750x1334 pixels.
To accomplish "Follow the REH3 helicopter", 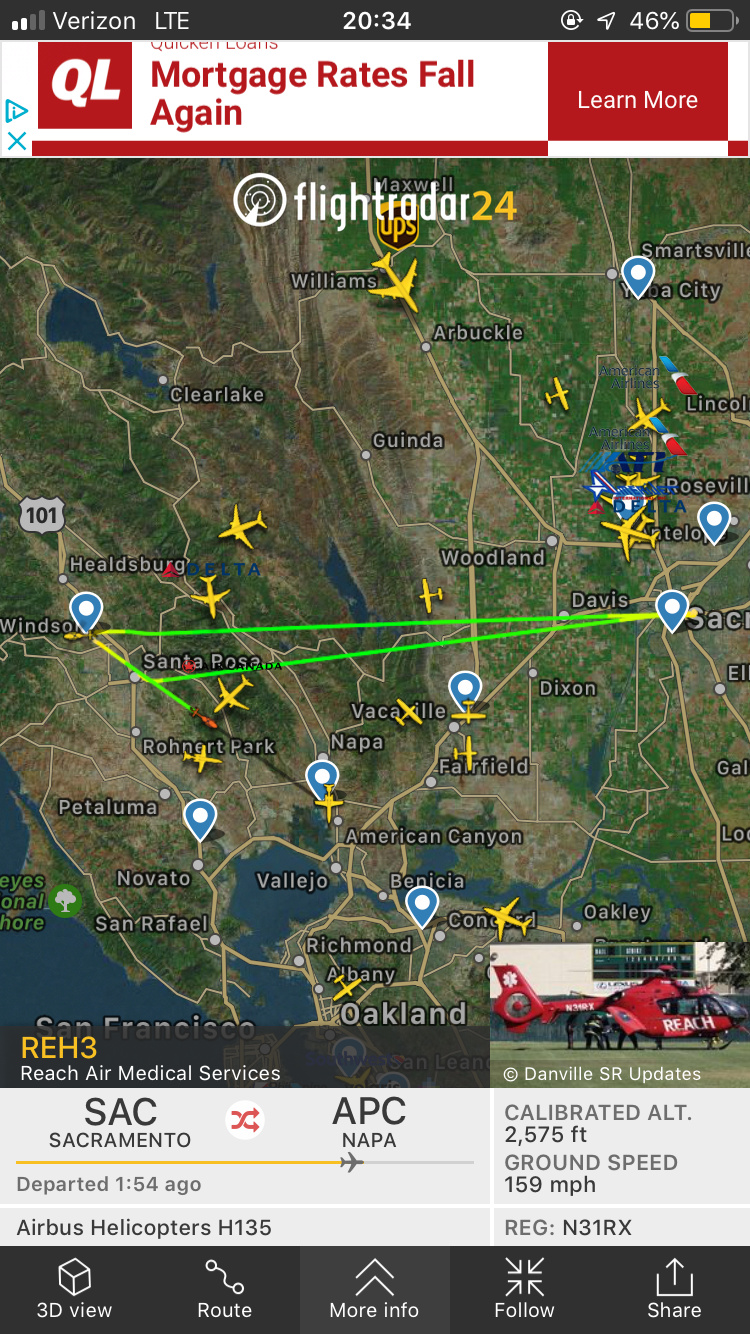I will point(524,1289).
